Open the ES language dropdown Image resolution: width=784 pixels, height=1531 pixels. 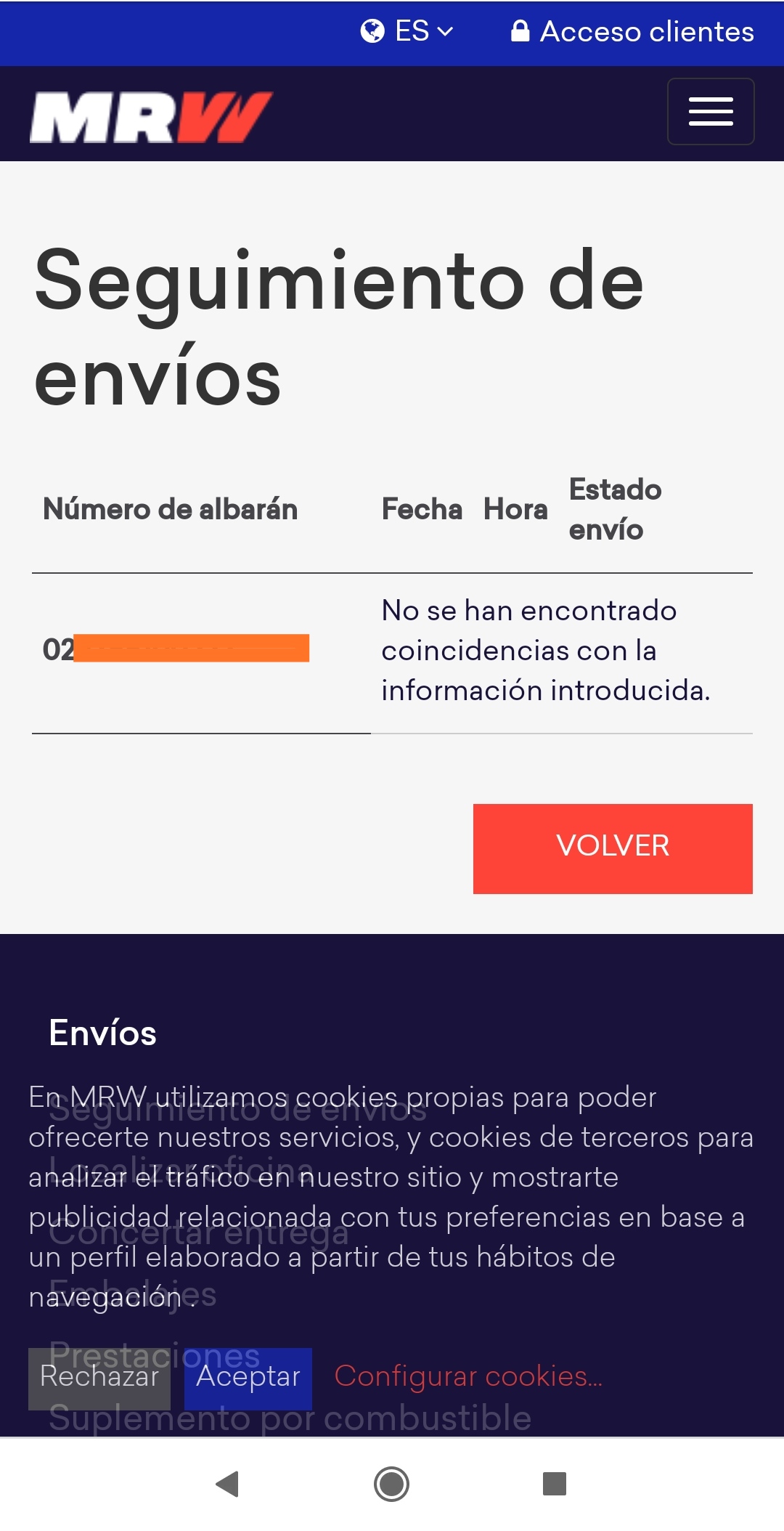point(407,31)
